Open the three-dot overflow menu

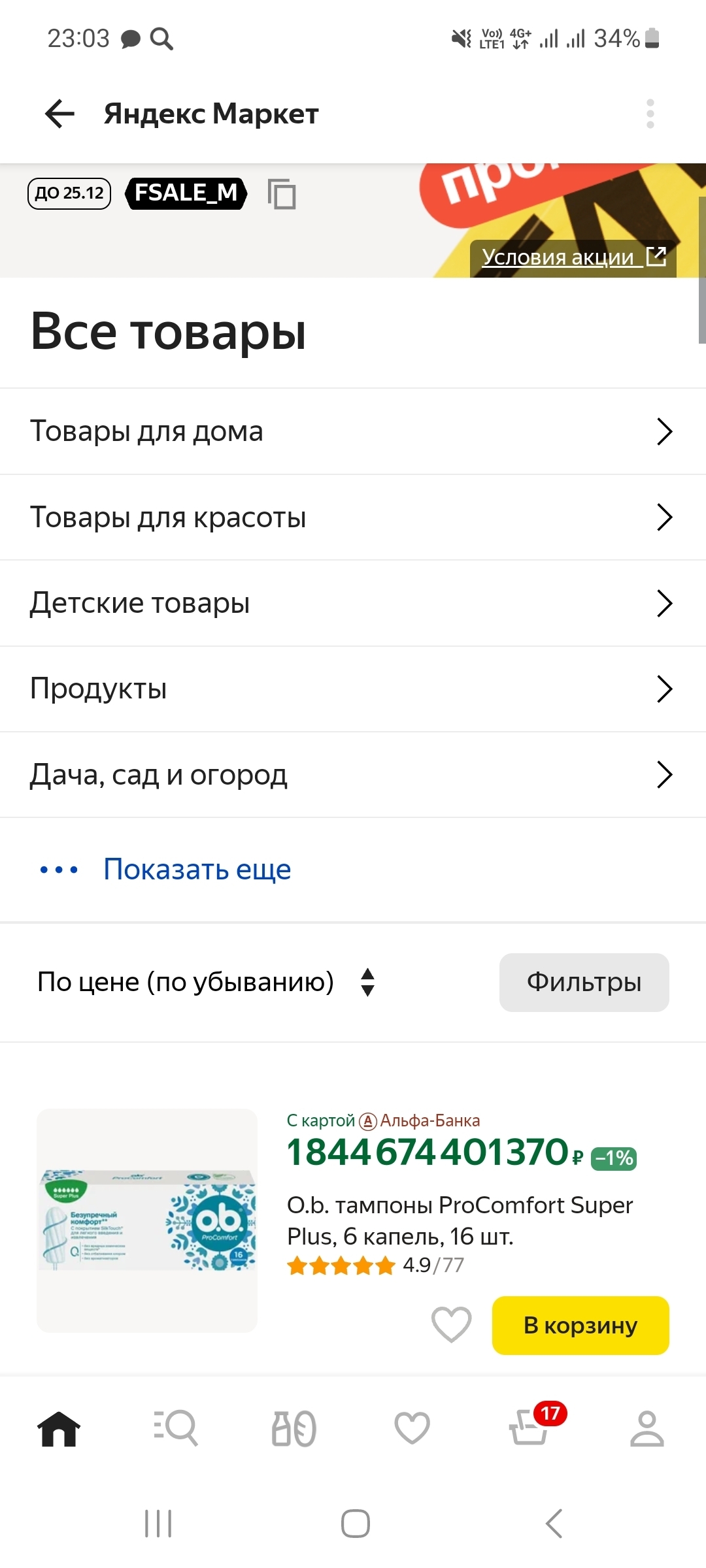point(650,114)
